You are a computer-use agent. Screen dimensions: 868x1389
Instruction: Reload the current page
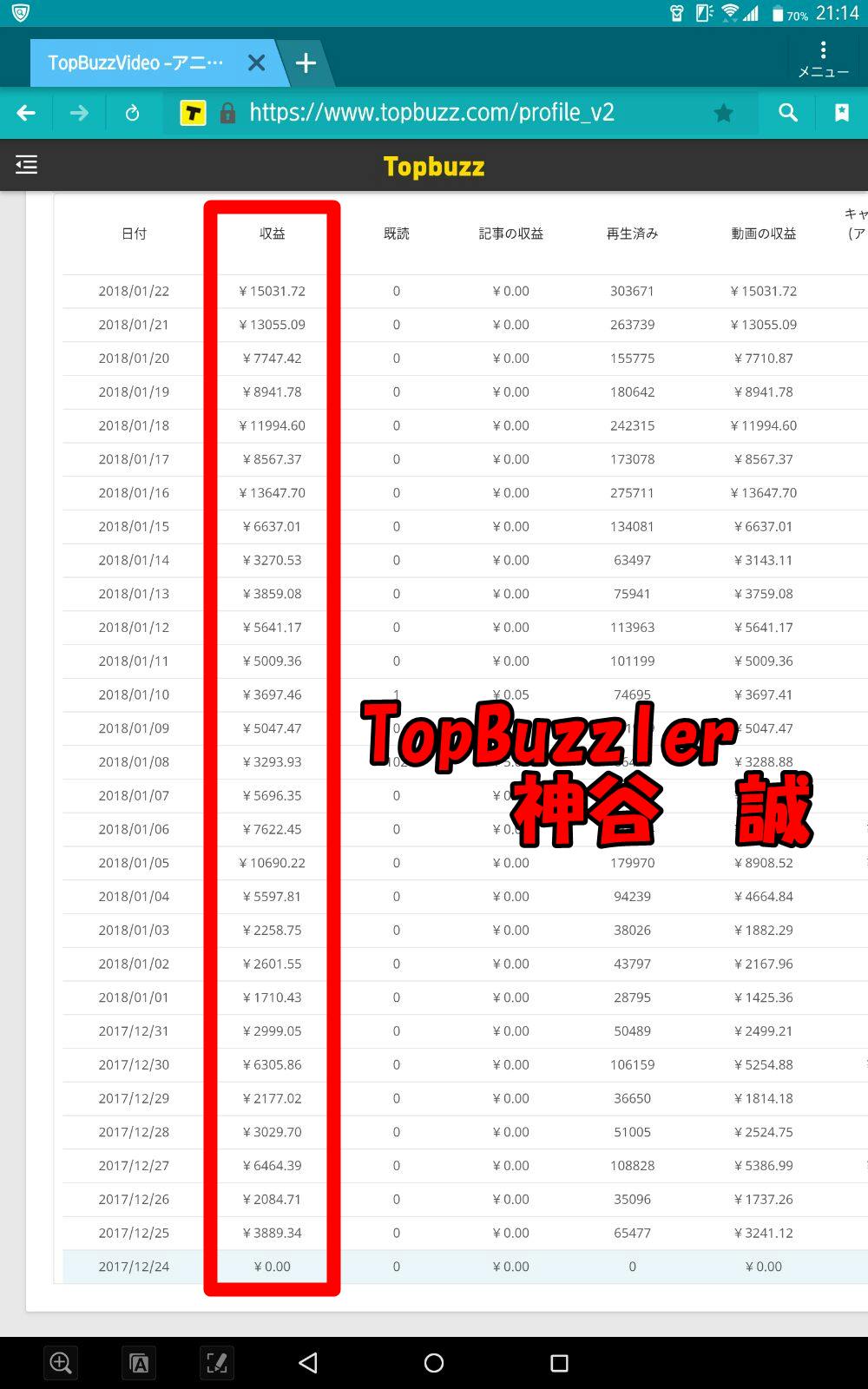click(132, 113)
